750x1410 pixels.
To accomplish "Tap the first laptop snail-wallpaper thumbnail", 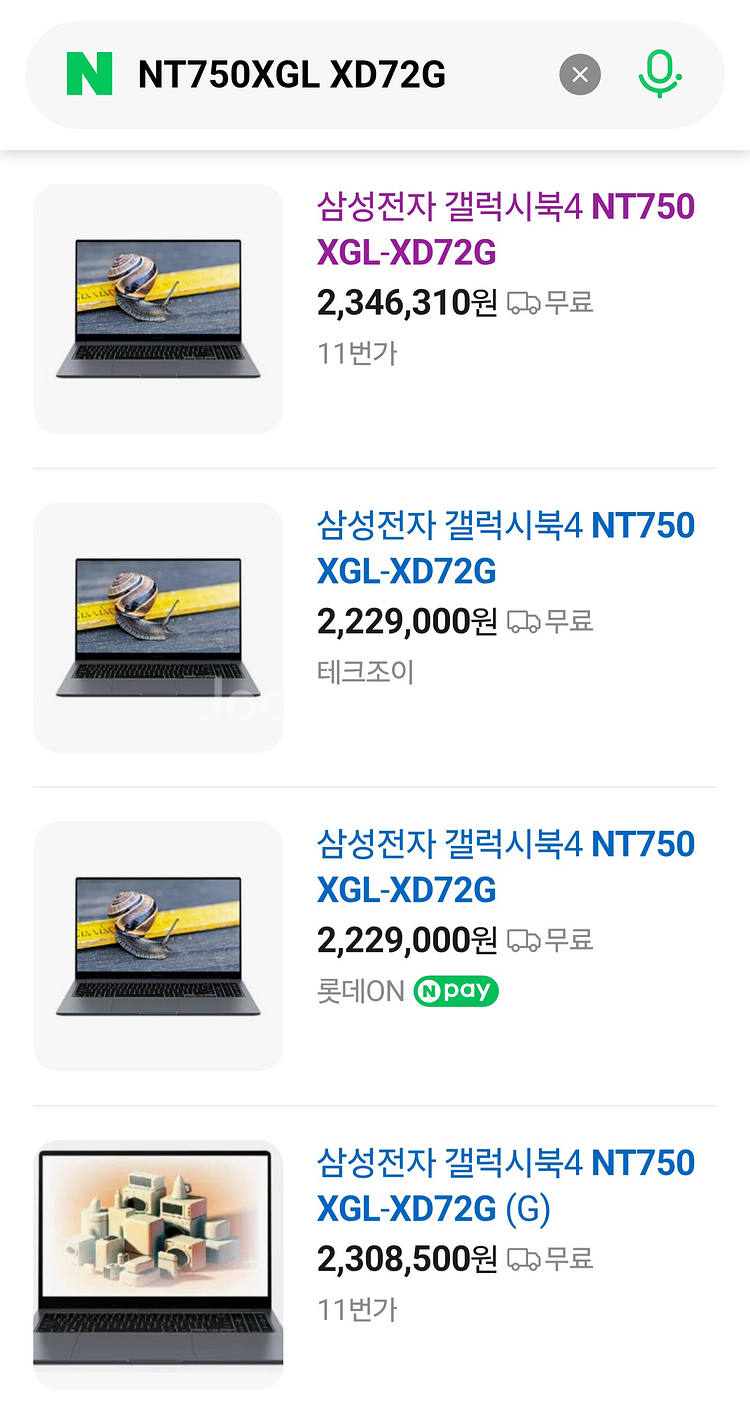I will coord(157,307).
